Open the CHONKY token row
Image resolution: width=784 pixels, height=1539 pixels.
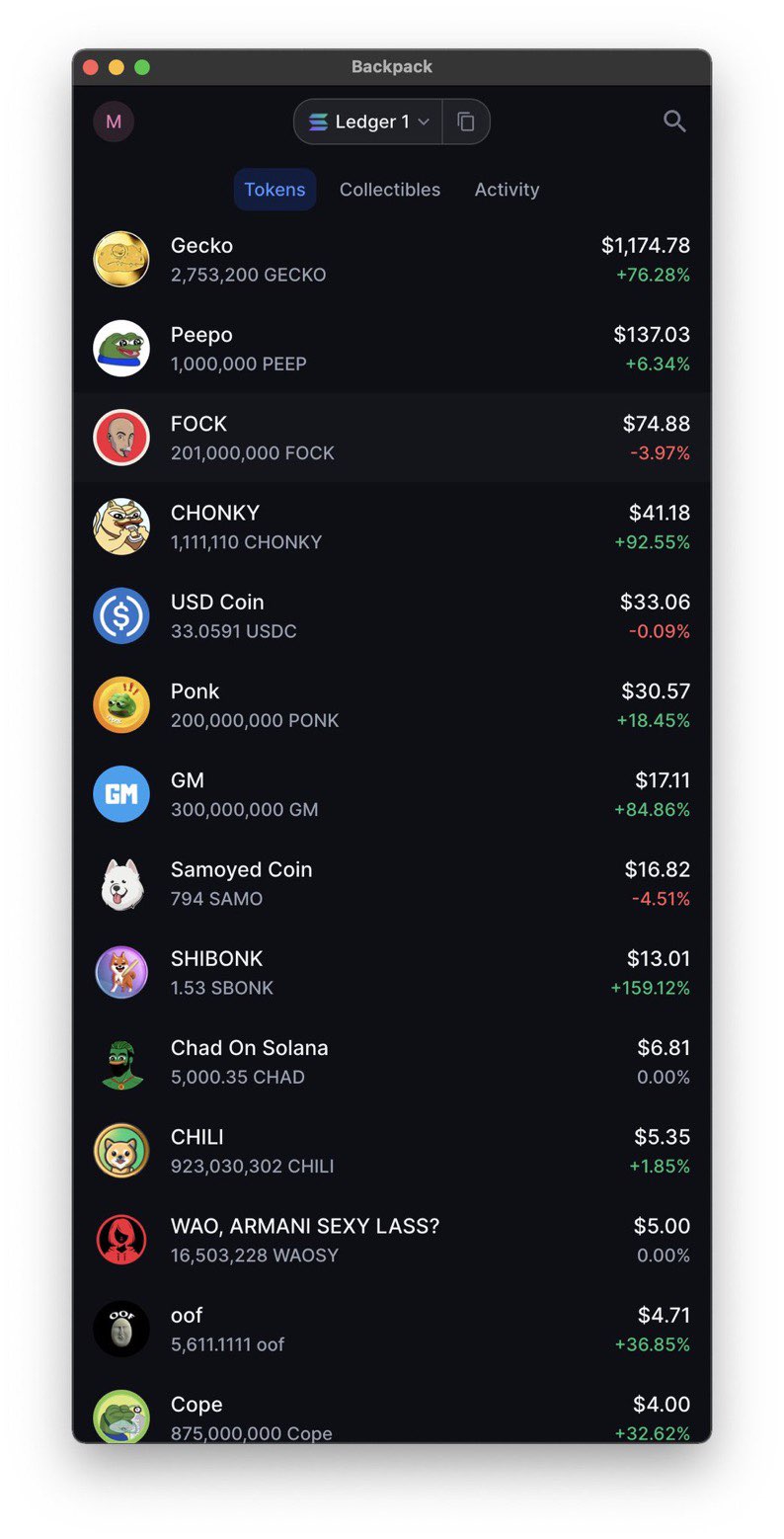pos(391,526)
